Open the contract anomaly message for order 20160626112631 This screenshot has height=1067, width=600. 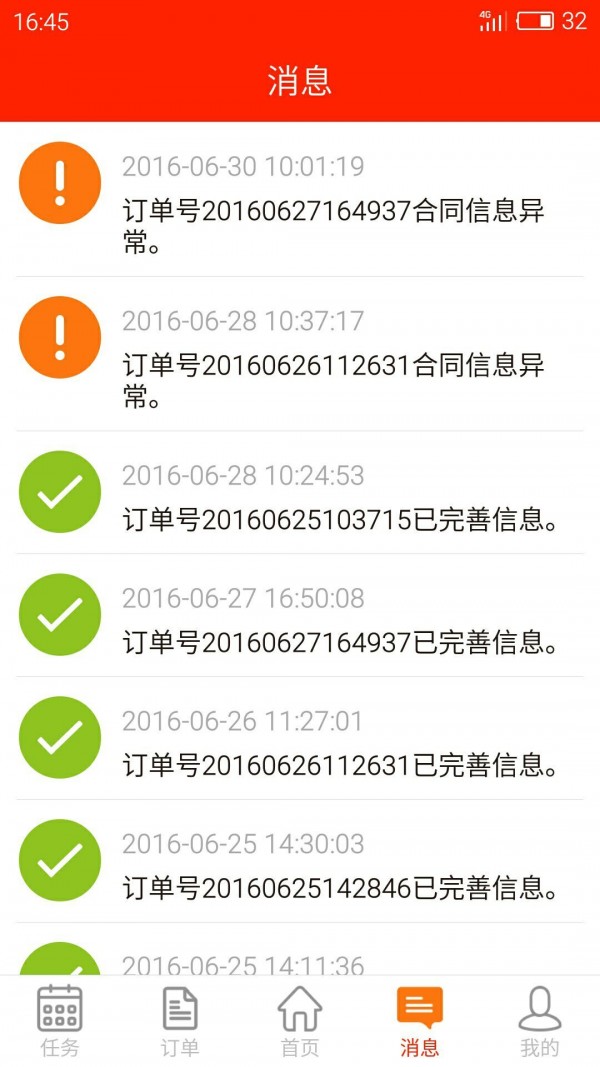(x=332, y=356)
